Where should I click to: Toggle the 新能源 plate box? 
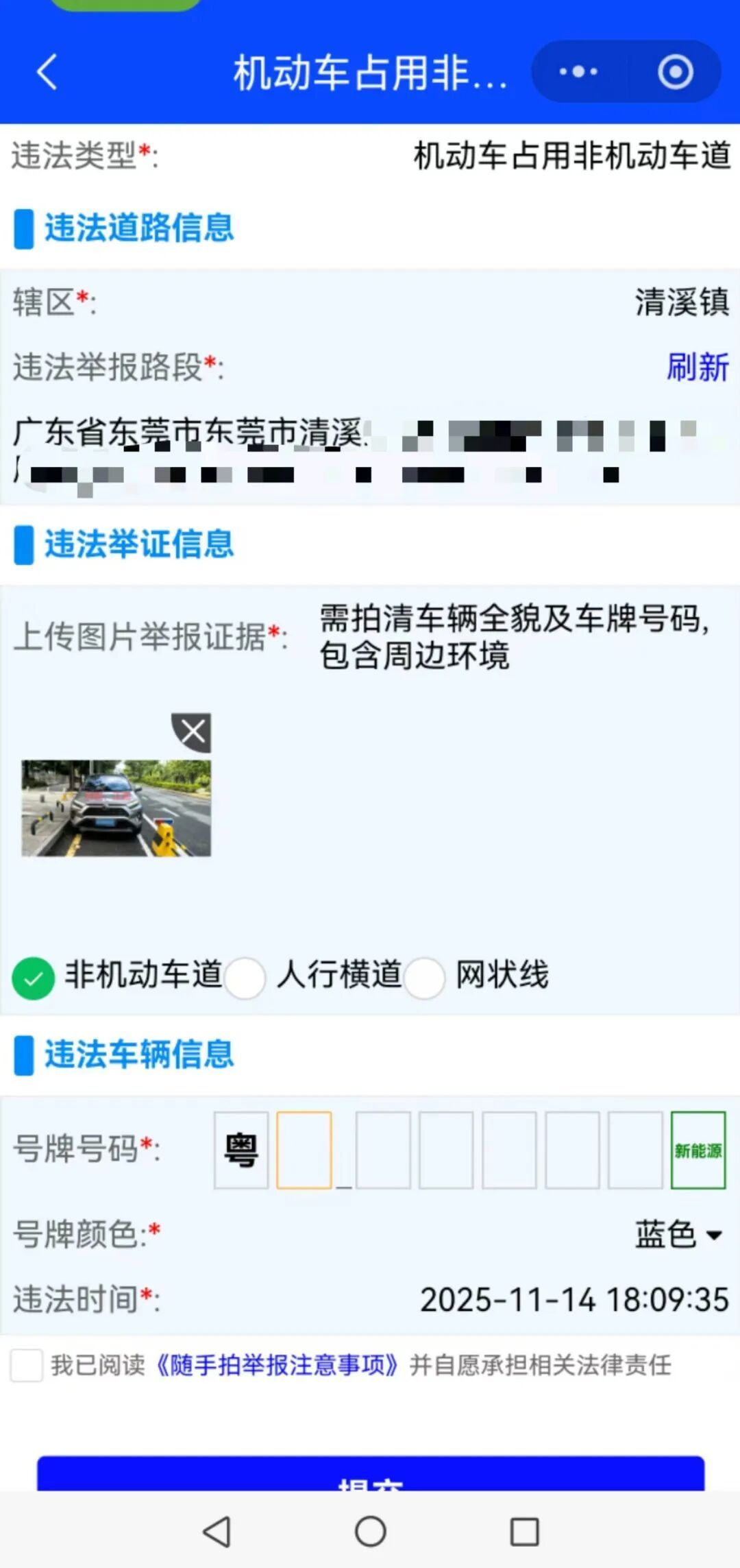pyautogui.click(x=698, y=1150)
